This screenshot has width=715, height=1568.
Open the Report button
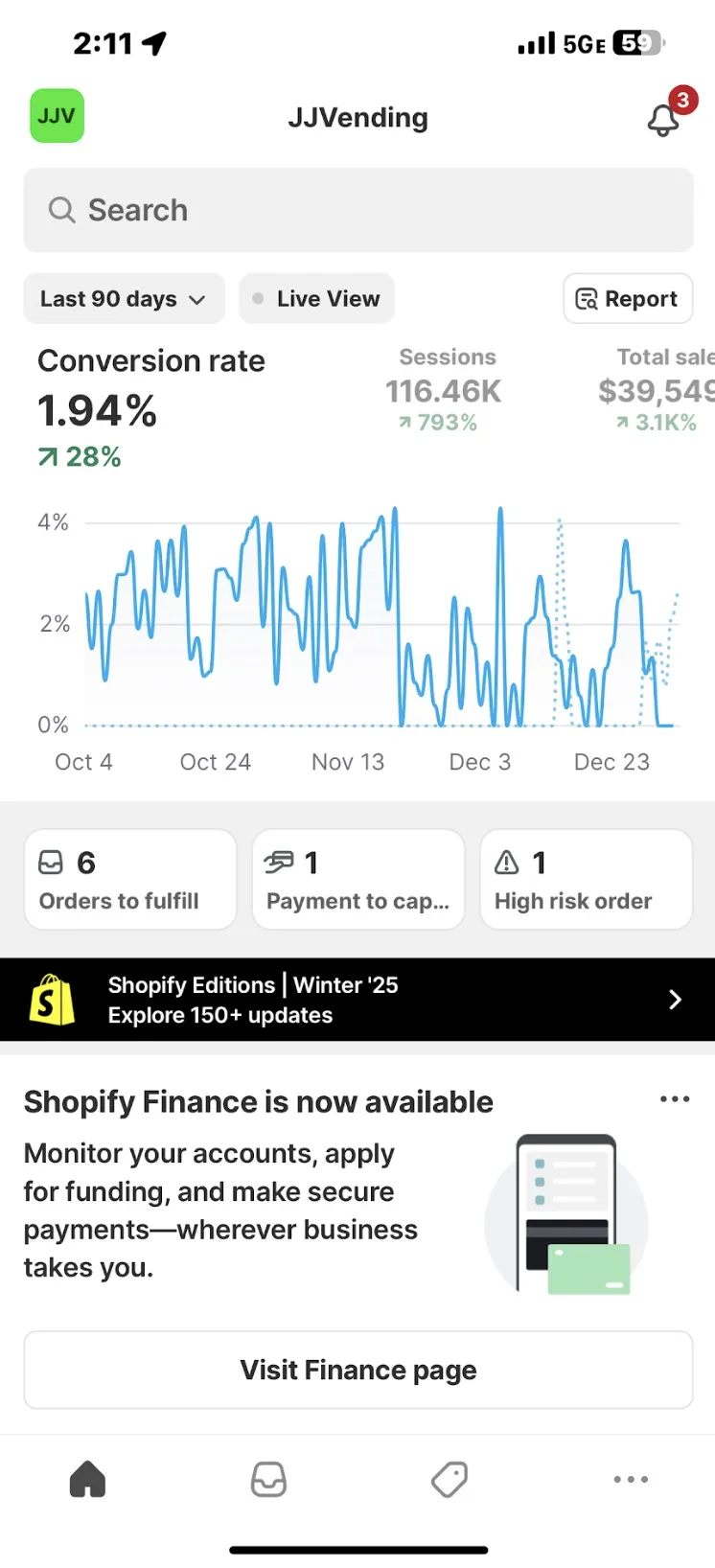pos(628,299)
